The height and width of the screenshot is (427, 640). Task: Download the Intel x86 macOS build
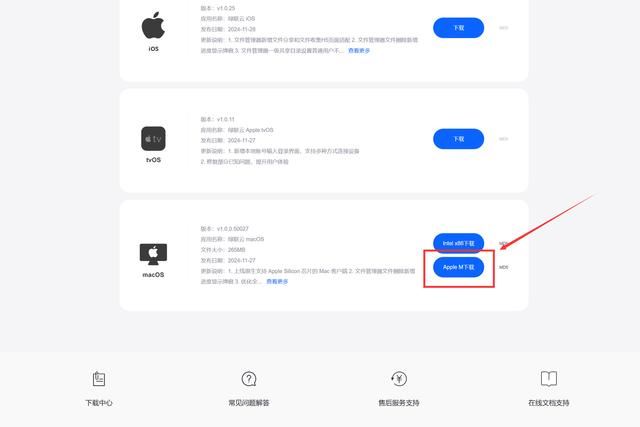(x=458, y=243)
